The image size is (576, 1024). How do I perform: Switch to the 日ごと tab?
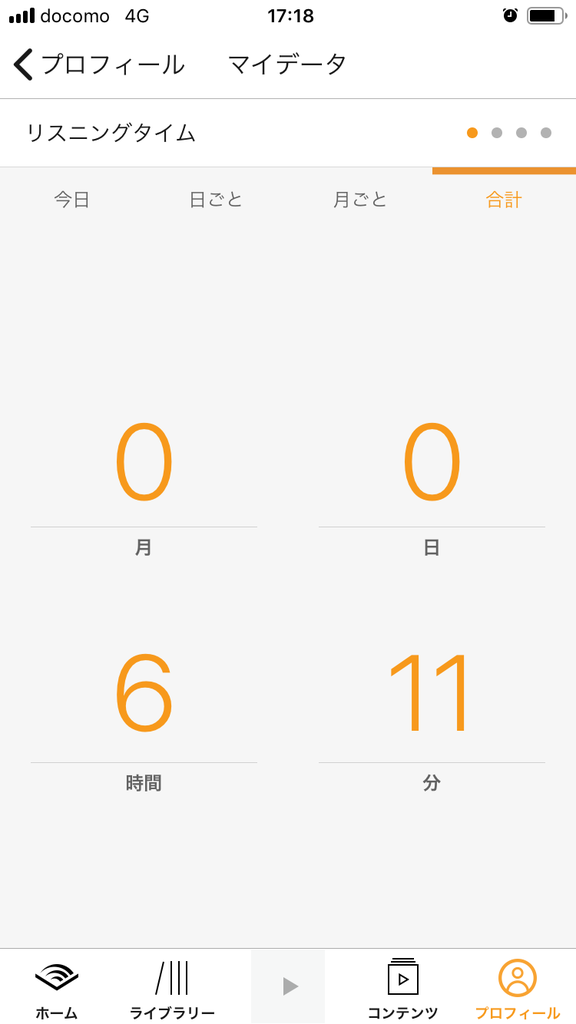coord(216,200)
